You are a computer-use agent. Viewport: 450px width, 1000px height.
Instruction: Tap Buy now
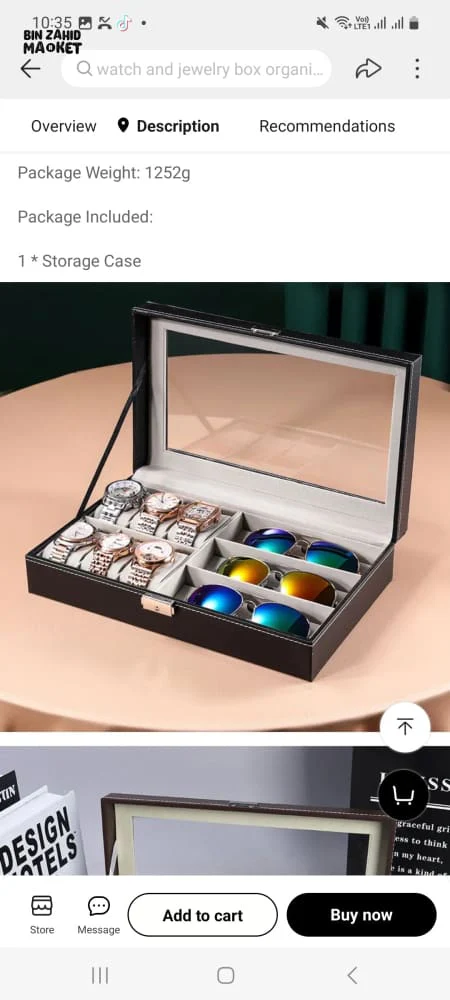(361, 915)
